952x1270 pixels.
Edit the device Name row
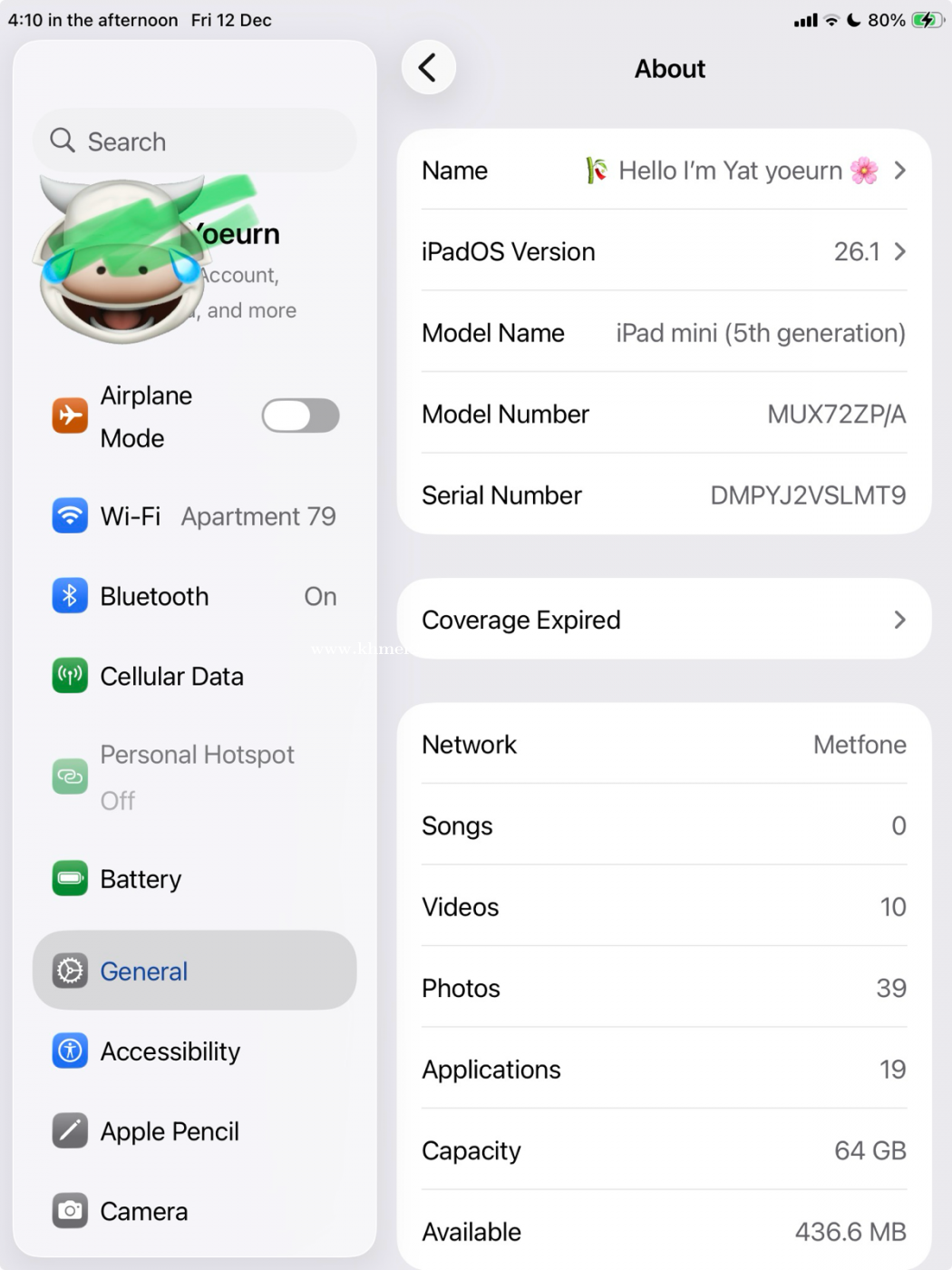click(x=664, y=171)
